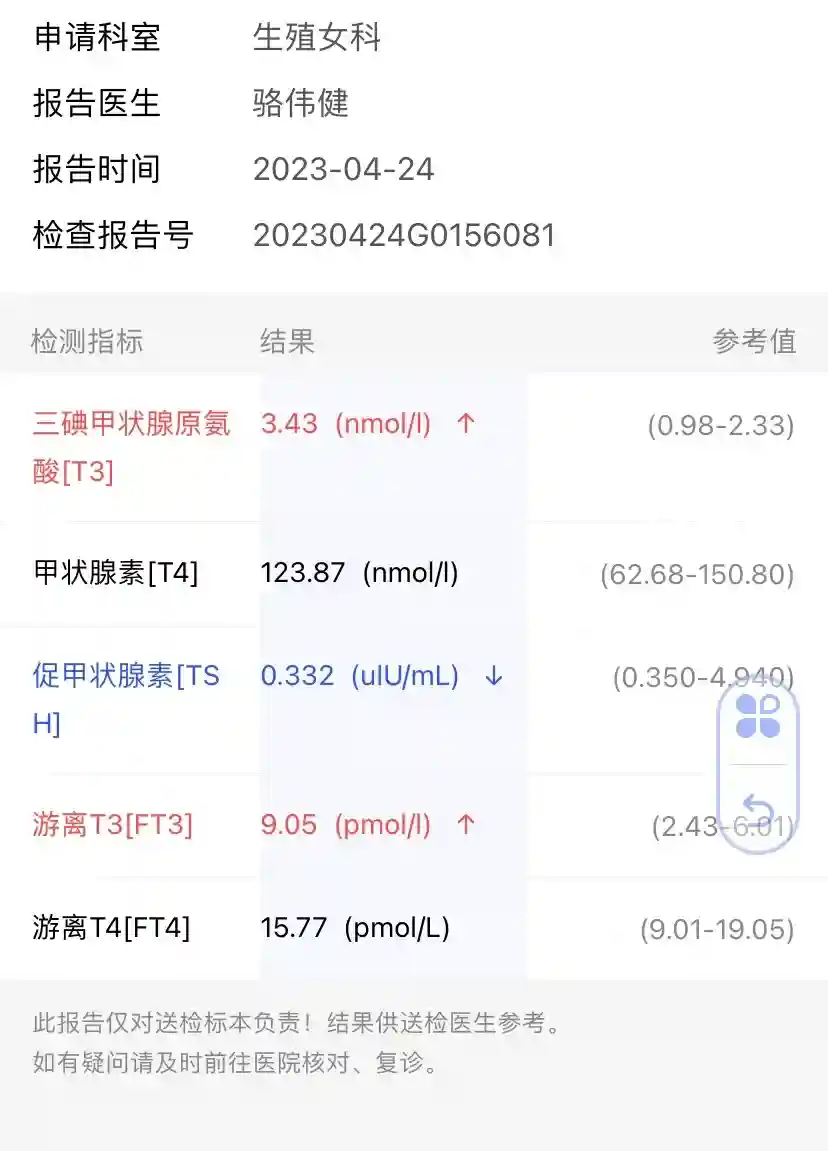Image resolution: width=828 pixels, height=1151 pixels.
Task: Tap the floating return arrow icon
Action: click(x=758, y=808)
